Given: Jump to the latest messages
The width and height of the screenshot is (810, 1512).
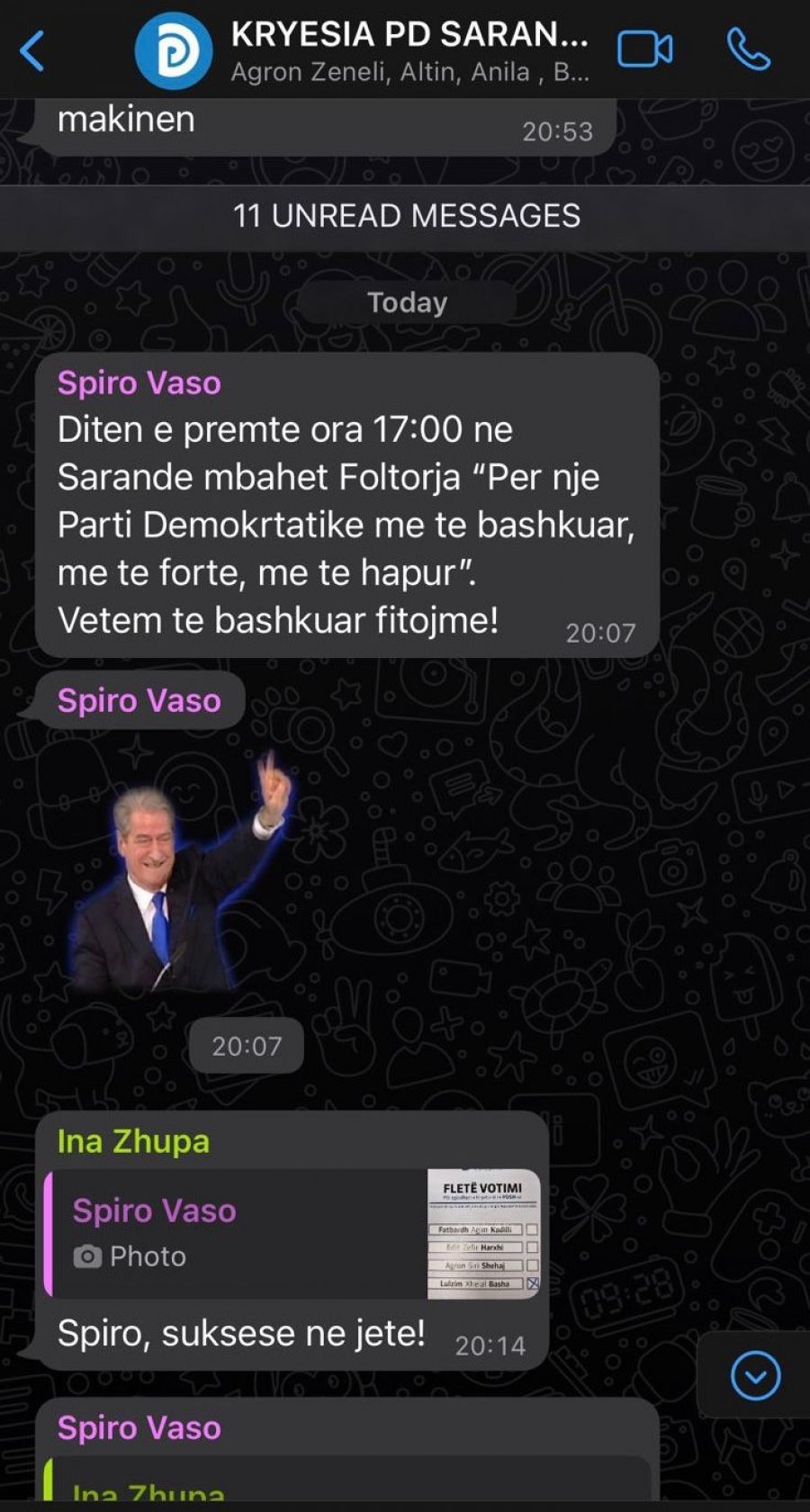Looking at the screenshot, I should pyautogui.click(x=755, y=1375).
